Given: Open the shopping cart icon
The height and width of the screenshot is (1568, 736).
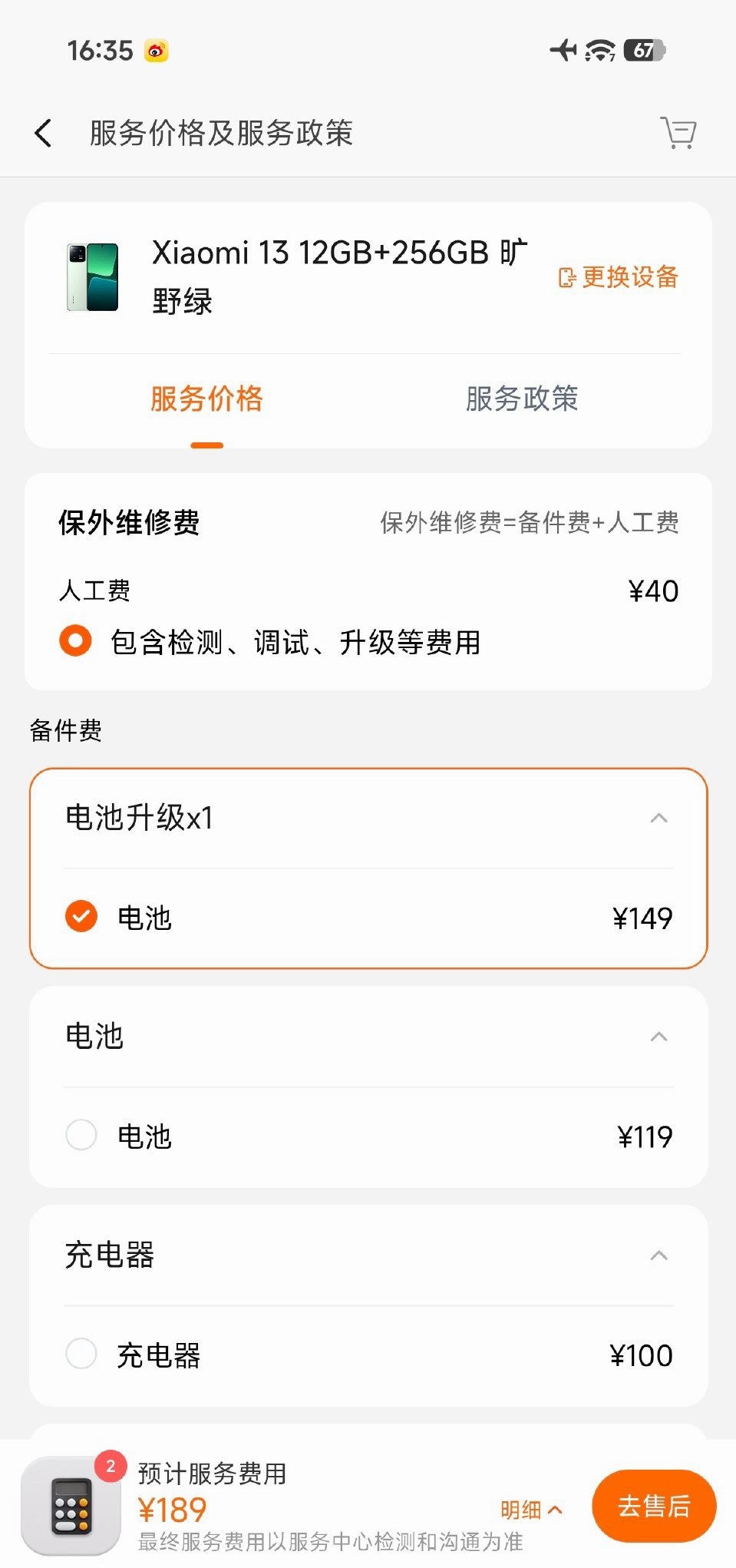Looking at the screenshot, I should (678, 132).
